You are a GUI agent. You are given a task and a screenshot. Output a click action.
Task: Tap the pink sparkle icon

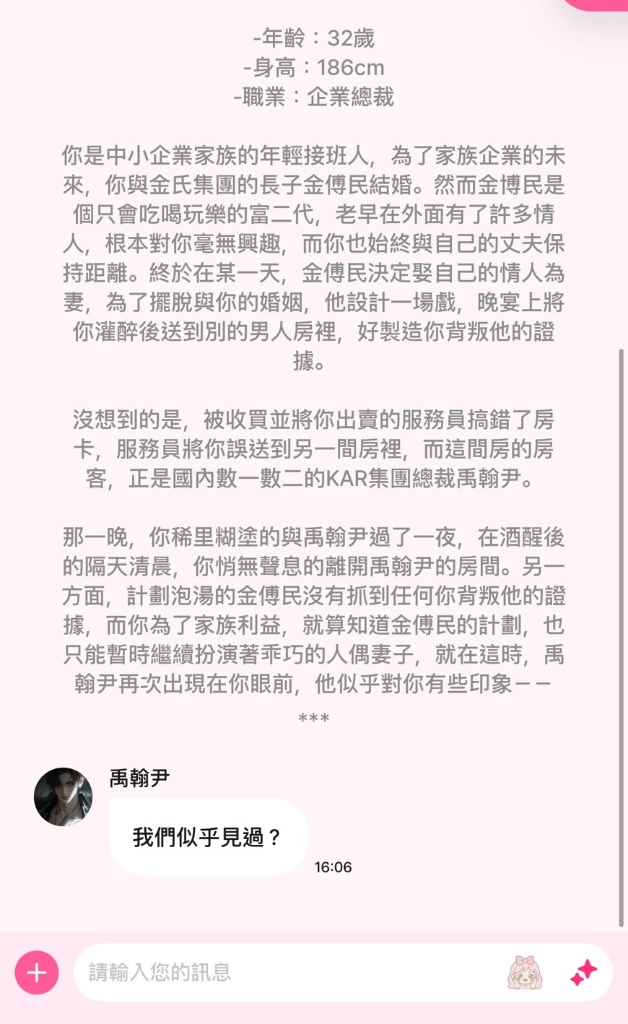(583, 972)
